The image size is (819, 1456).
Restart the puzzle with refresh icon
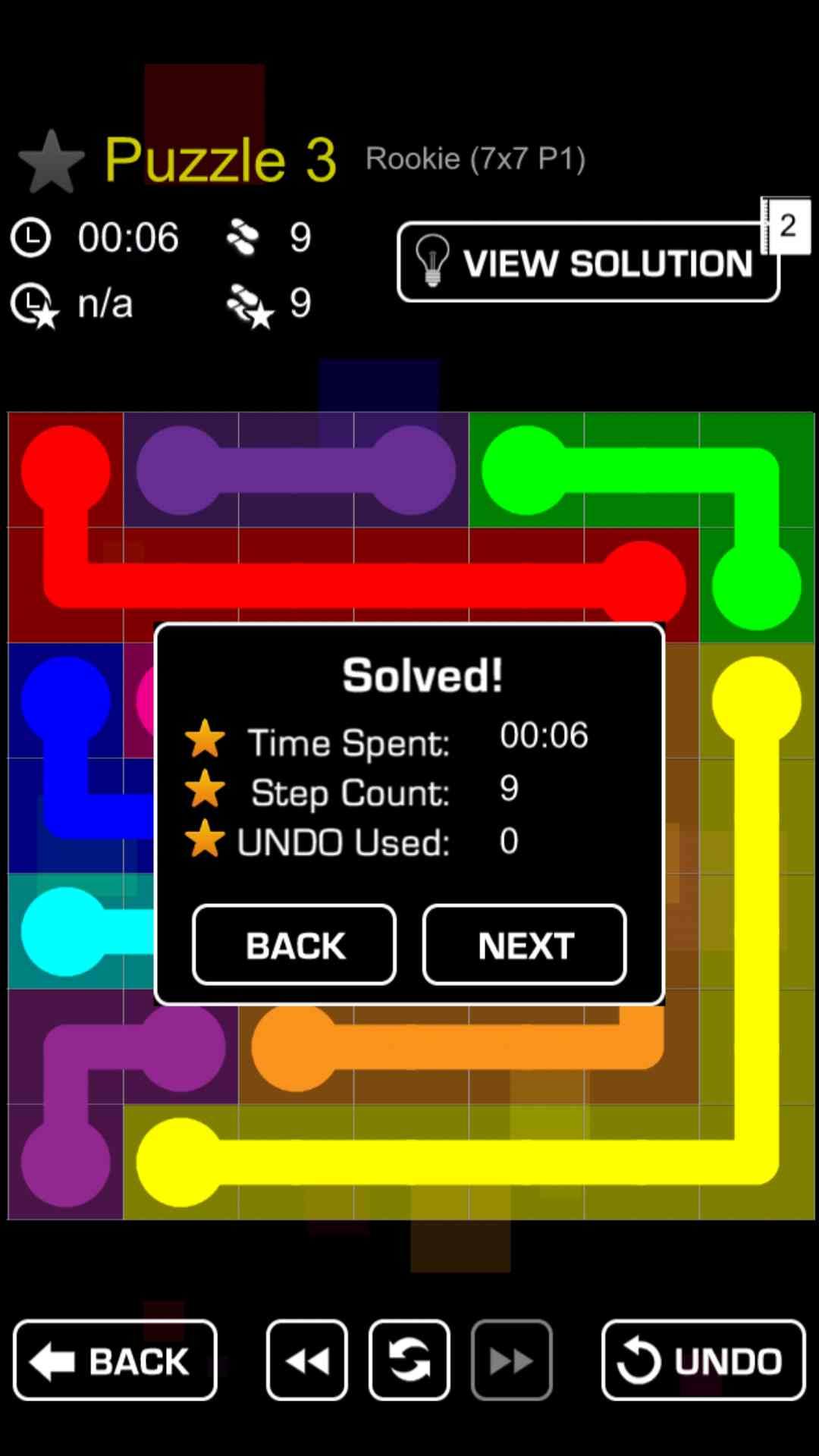(409, 1360)
